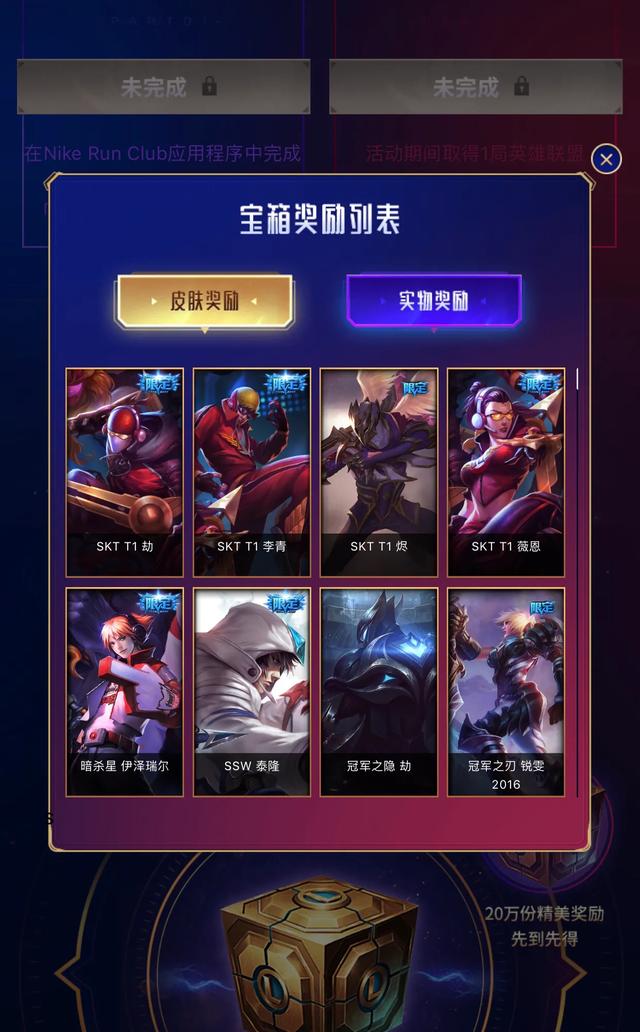Open the 暗杀星 伊泽瑞尔 skin card
The width and height of the screenshot is (640, 1032).
point(125,692)
